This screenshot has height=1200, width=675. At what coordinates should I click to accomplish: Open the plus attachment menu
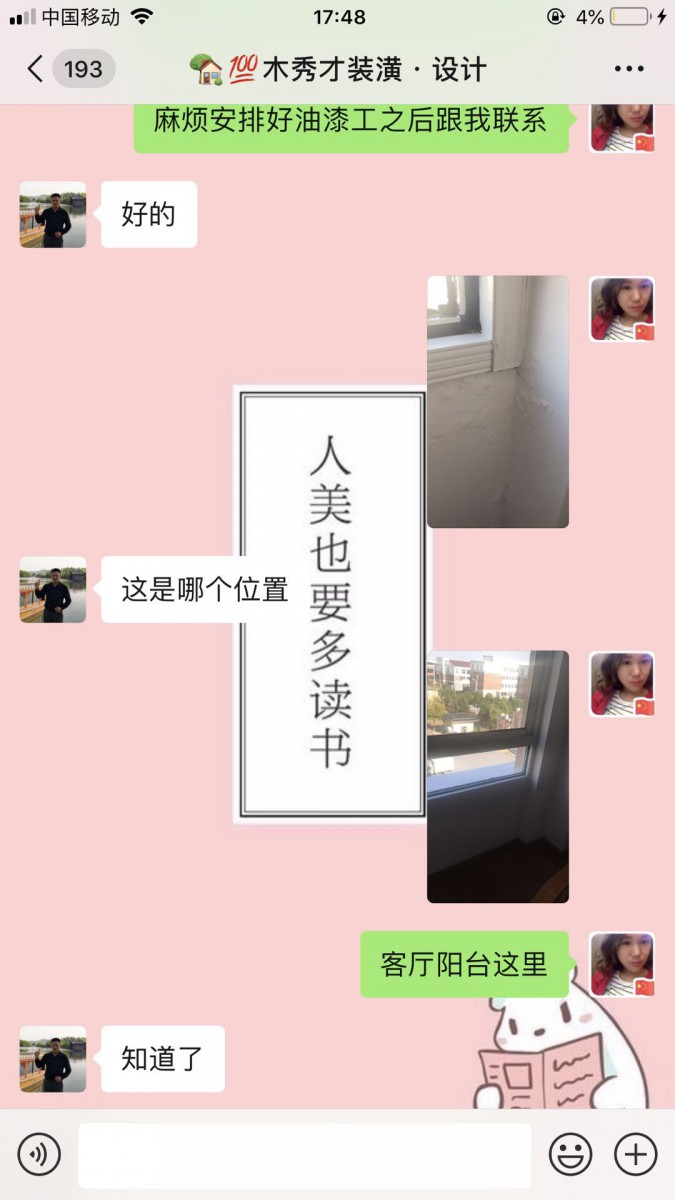point(634,1155)
